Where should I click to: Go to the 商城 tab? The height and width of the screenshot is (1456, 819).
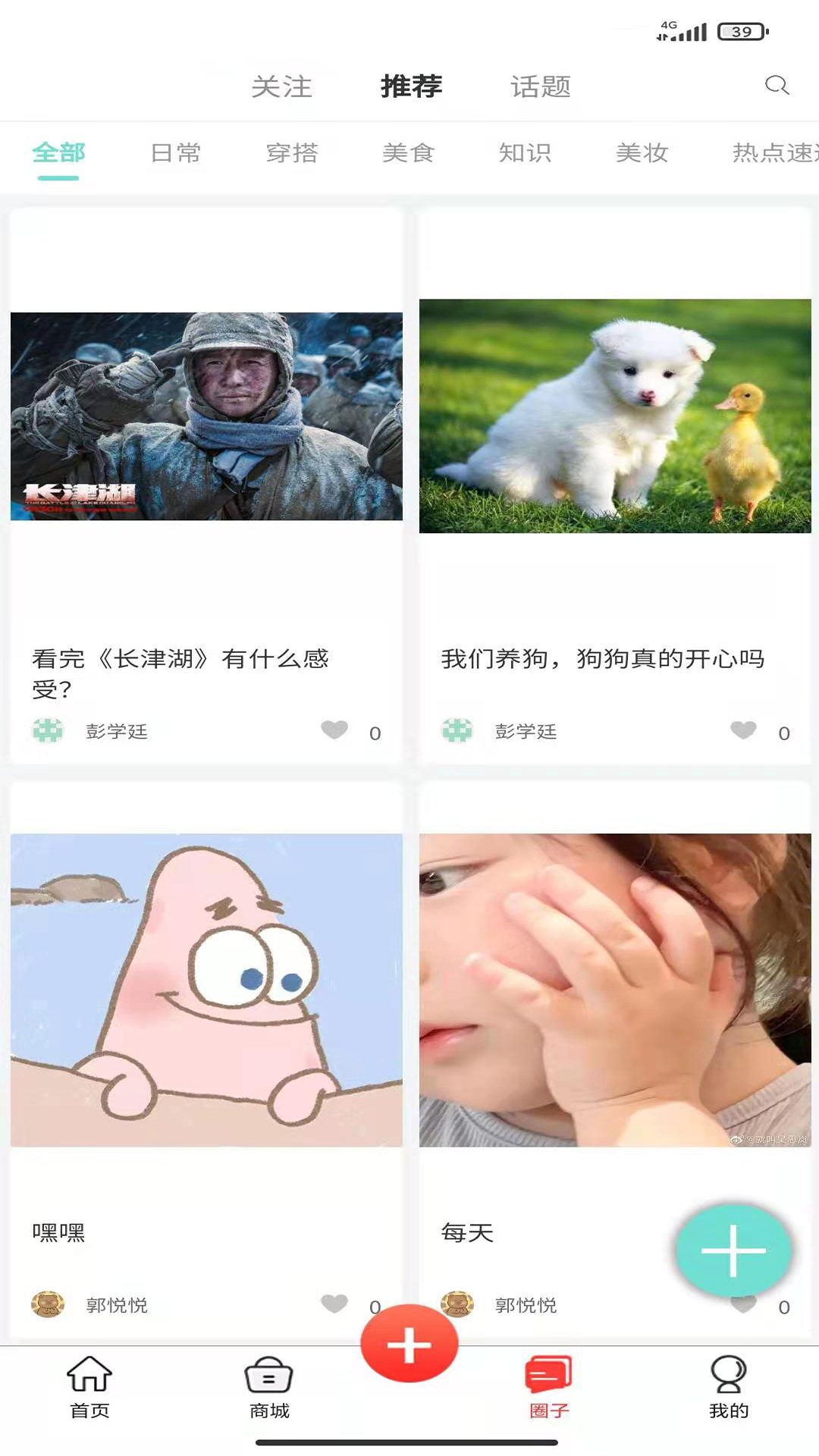click(x=269, y=1388)
